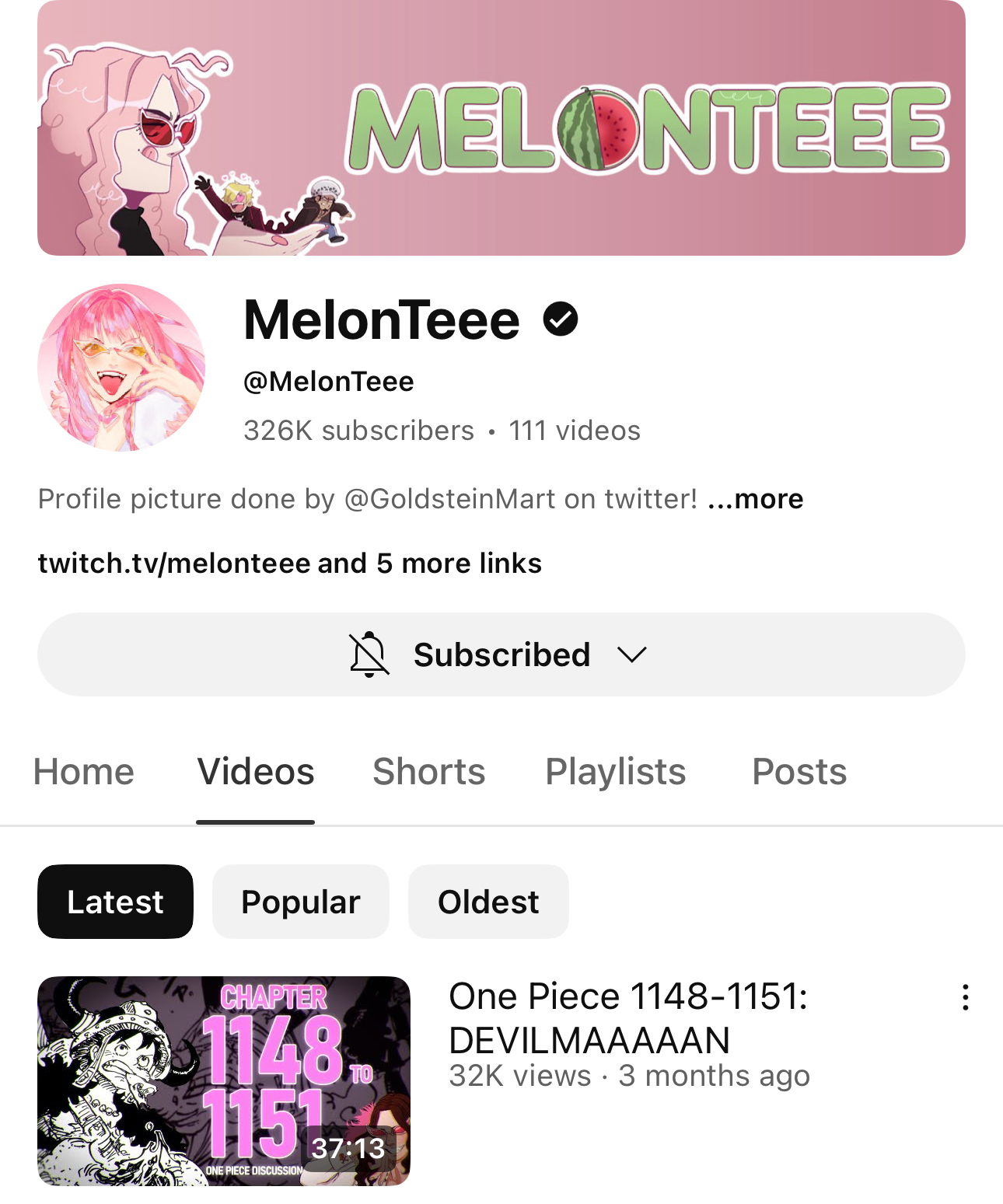Image resolution: width=1003 pixels, height=1204 pixels.
Task: Switch to the Home tab
Action: [x=84, y=772]
